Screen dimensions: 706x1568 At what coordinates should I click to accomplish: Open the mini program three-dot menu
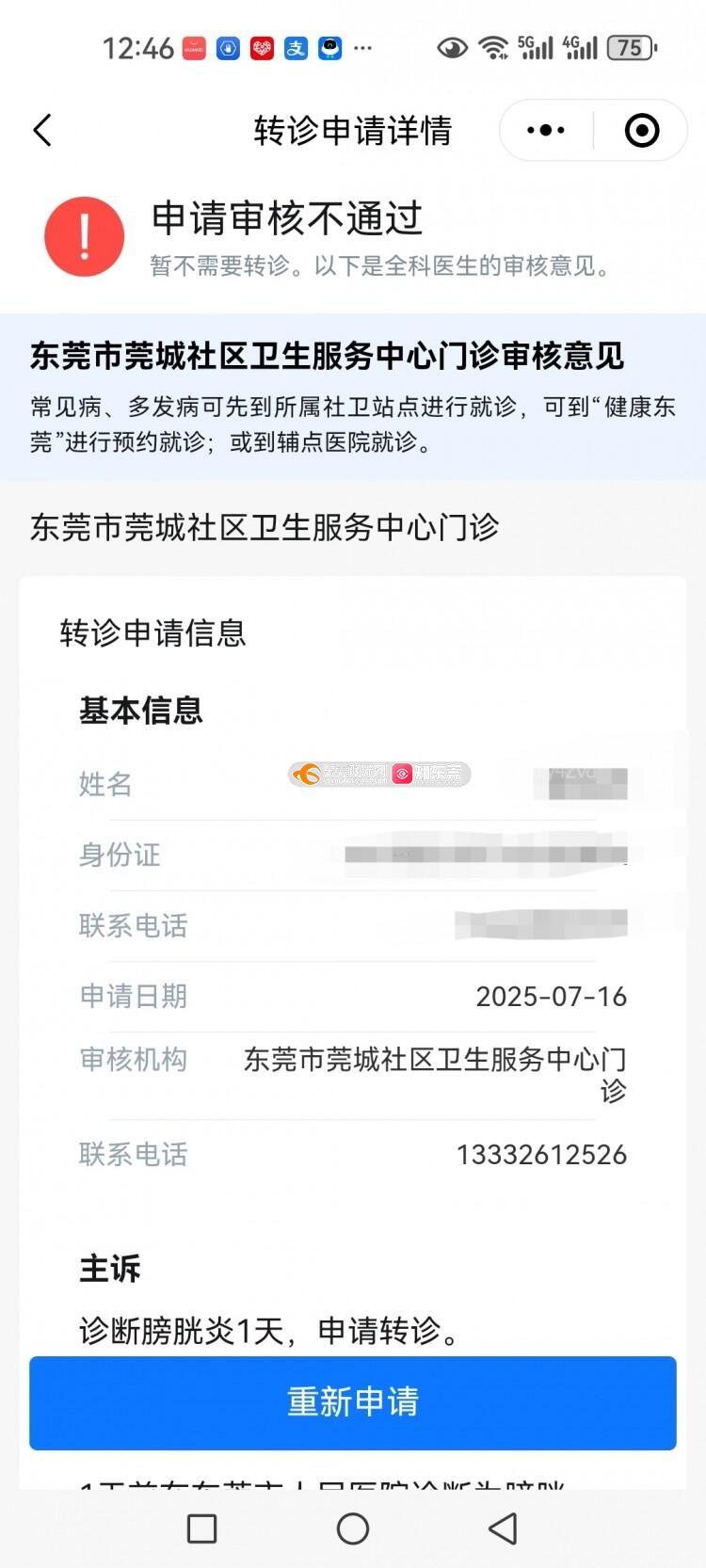[x=546, y=130]
